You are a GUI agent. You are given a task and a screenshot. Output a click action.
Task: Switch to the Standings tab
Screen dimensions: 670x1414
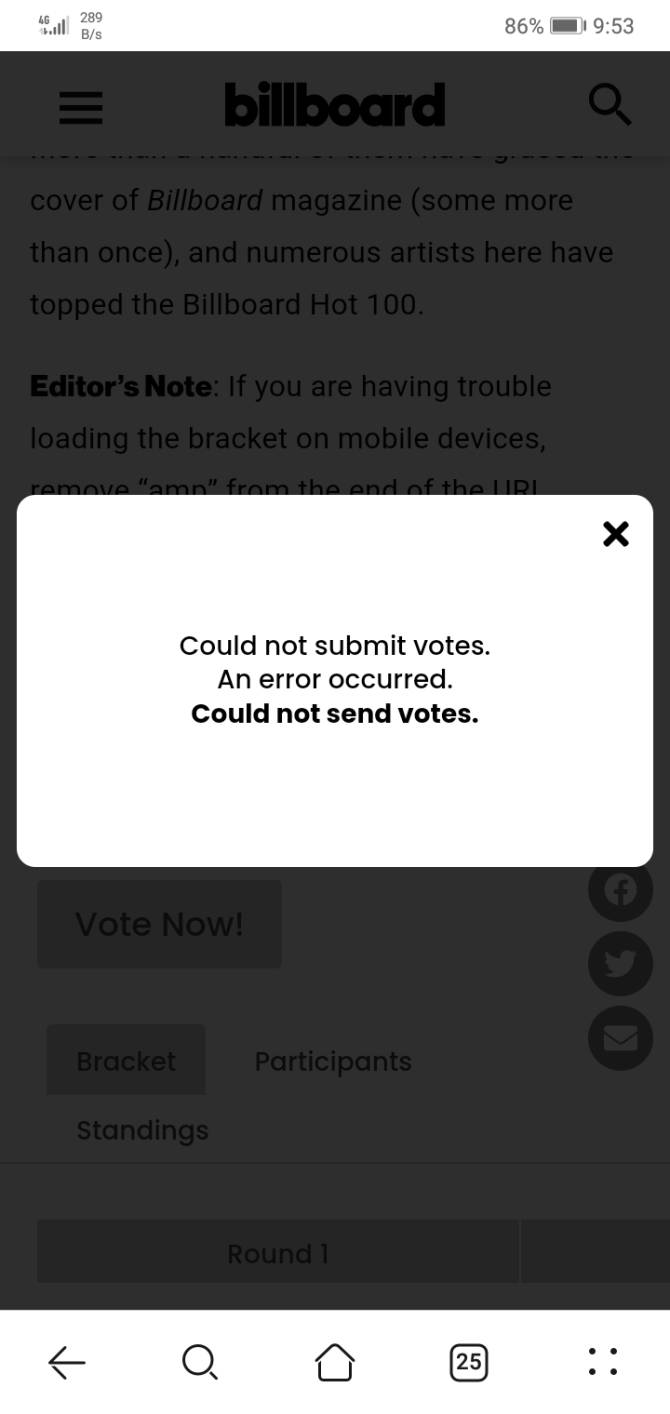(143, 1130)
